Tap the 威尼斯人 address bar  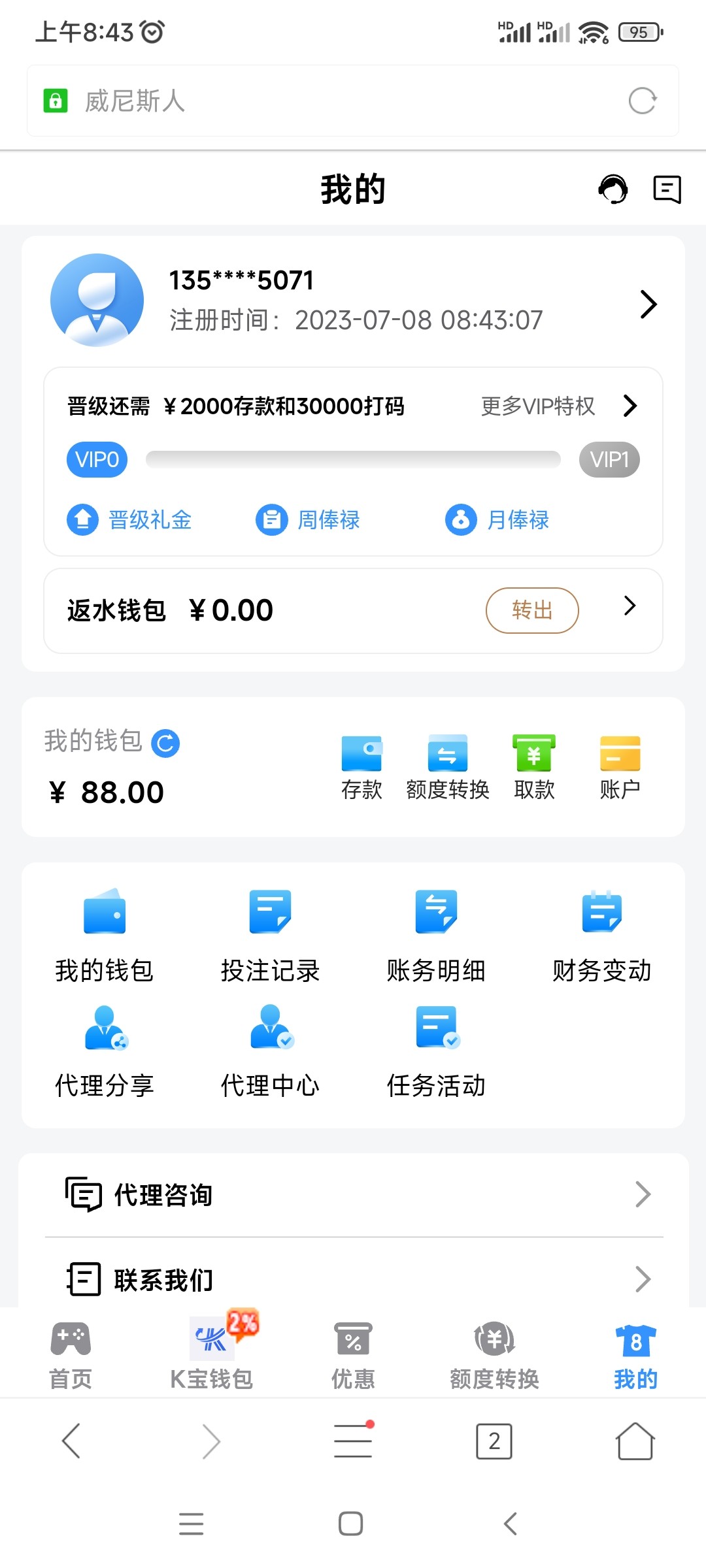point(261,101)
